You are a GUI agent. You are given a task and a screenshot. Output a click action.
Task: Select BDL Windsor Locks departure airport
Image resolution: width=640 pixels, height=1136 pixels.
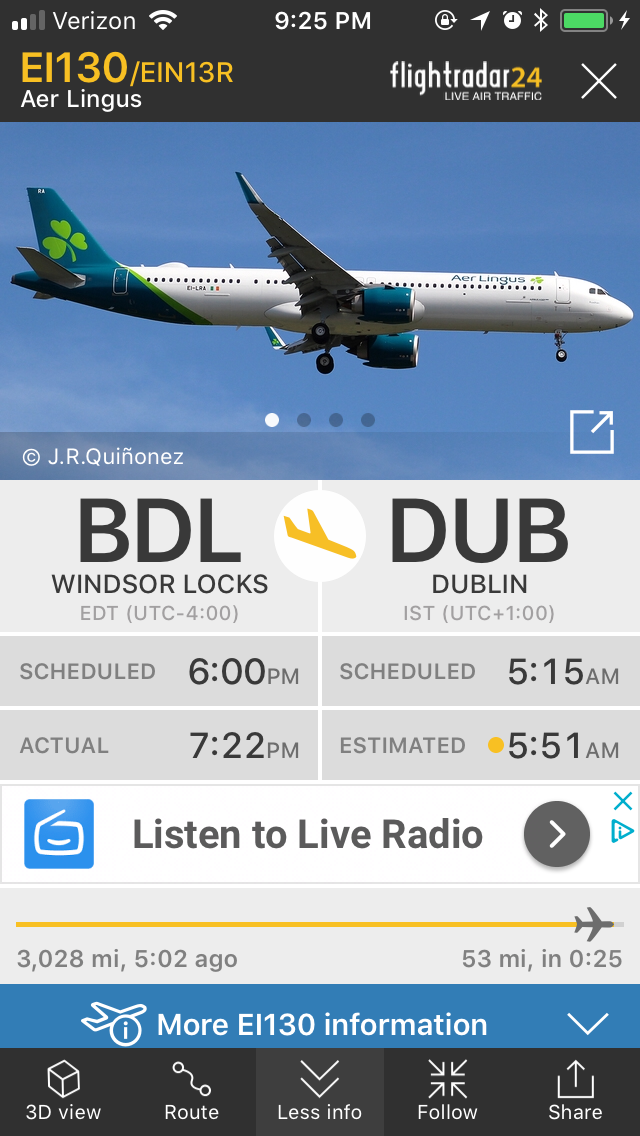(160, 557)
